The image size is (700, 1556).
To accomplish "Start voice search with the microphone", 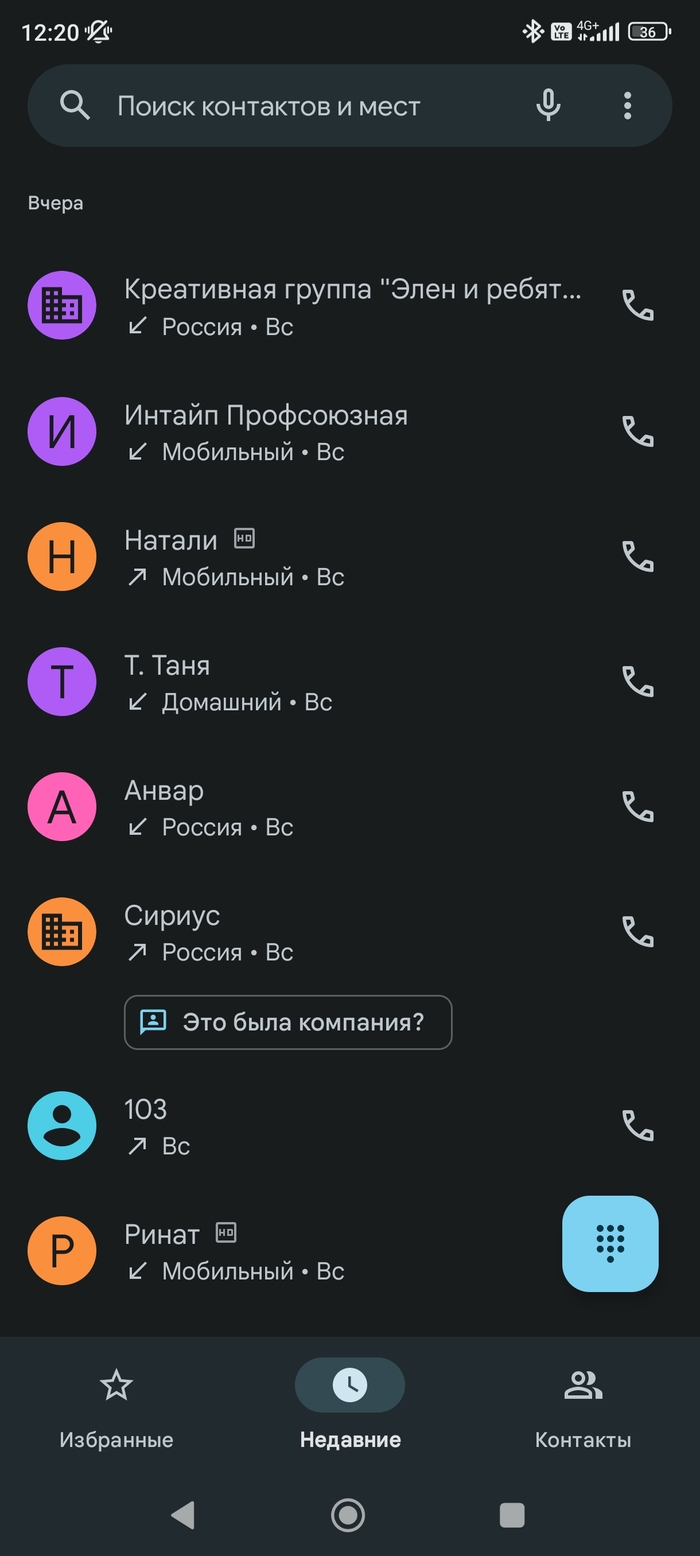I will point(548,105).
